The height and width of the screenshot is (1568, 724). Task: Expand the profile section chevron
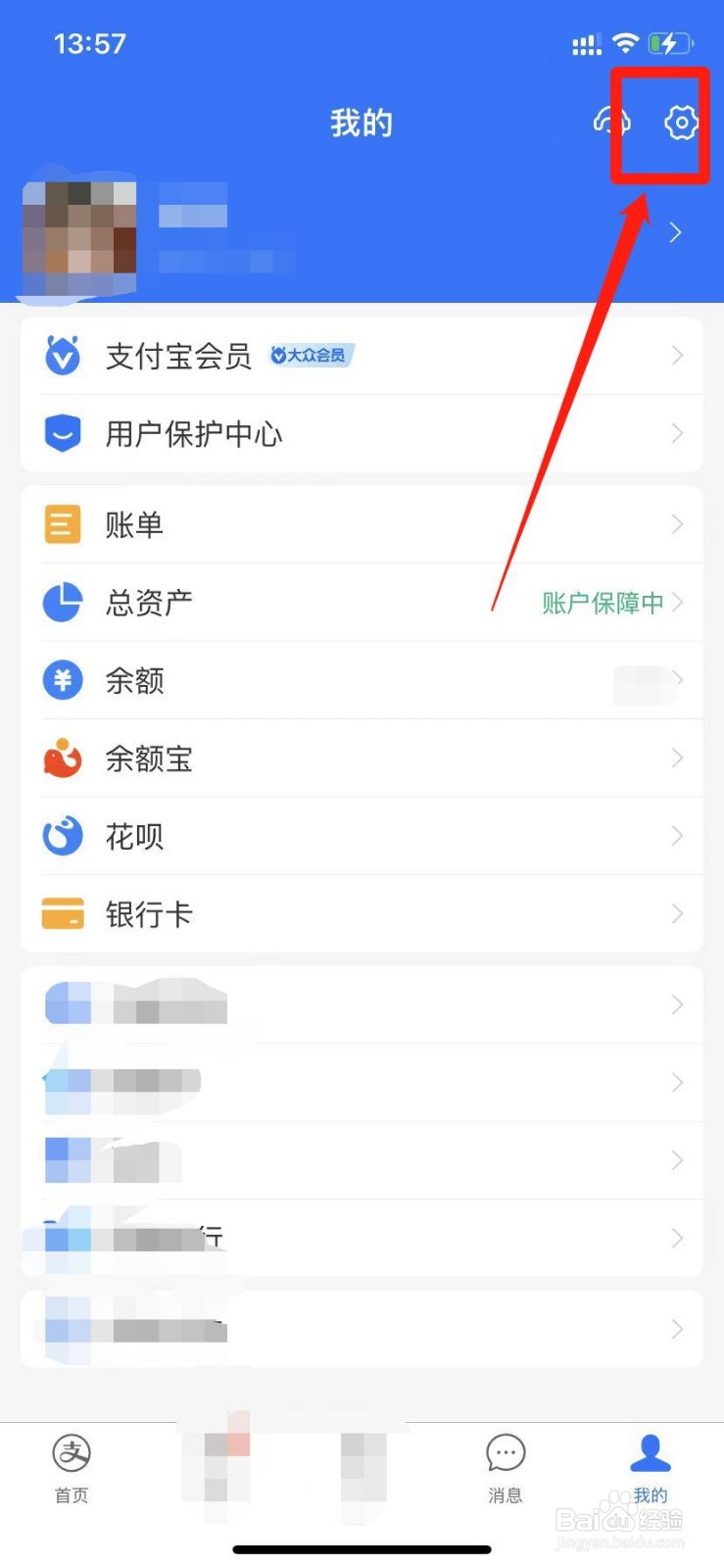point(674,233)
